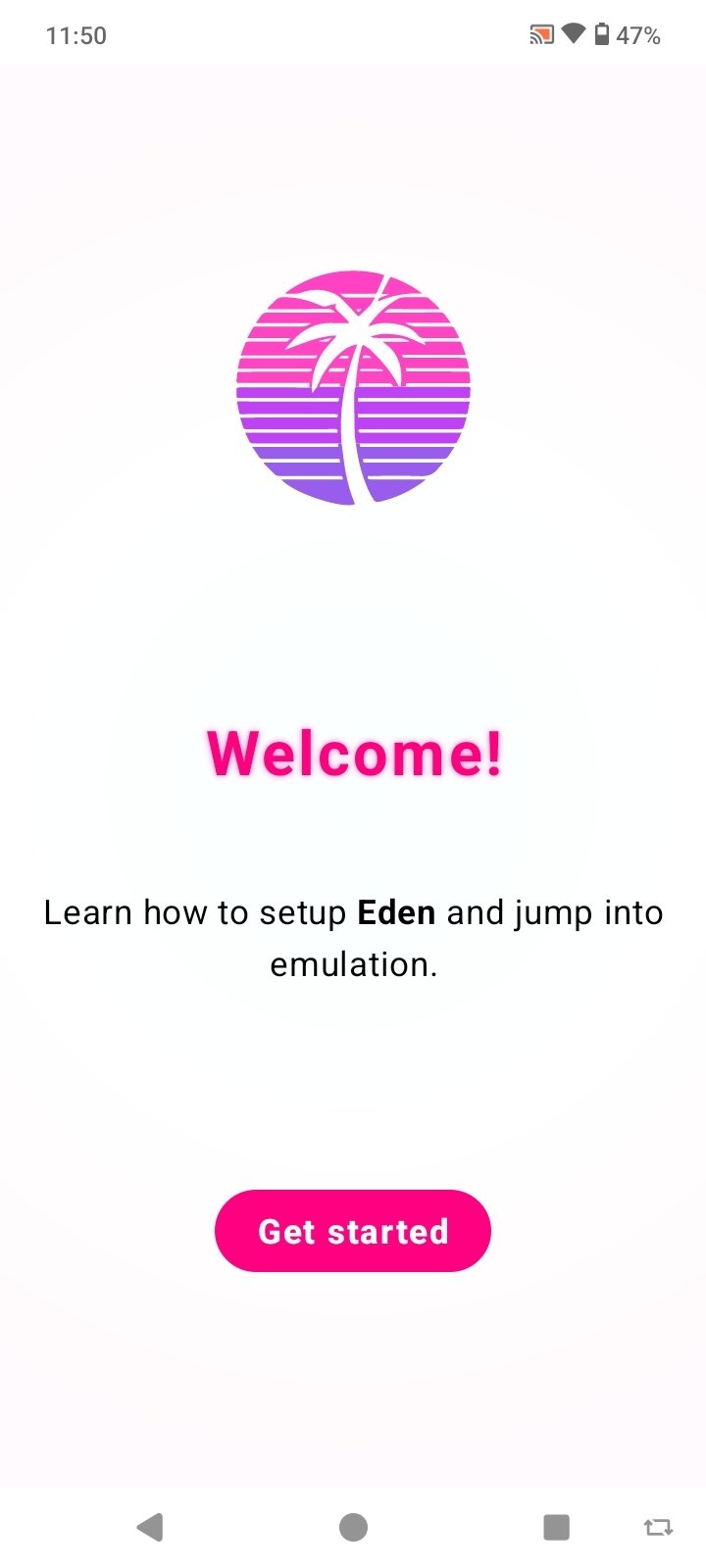Return to the home screen
This screenshot has height=1568, width=706.
353,1527
